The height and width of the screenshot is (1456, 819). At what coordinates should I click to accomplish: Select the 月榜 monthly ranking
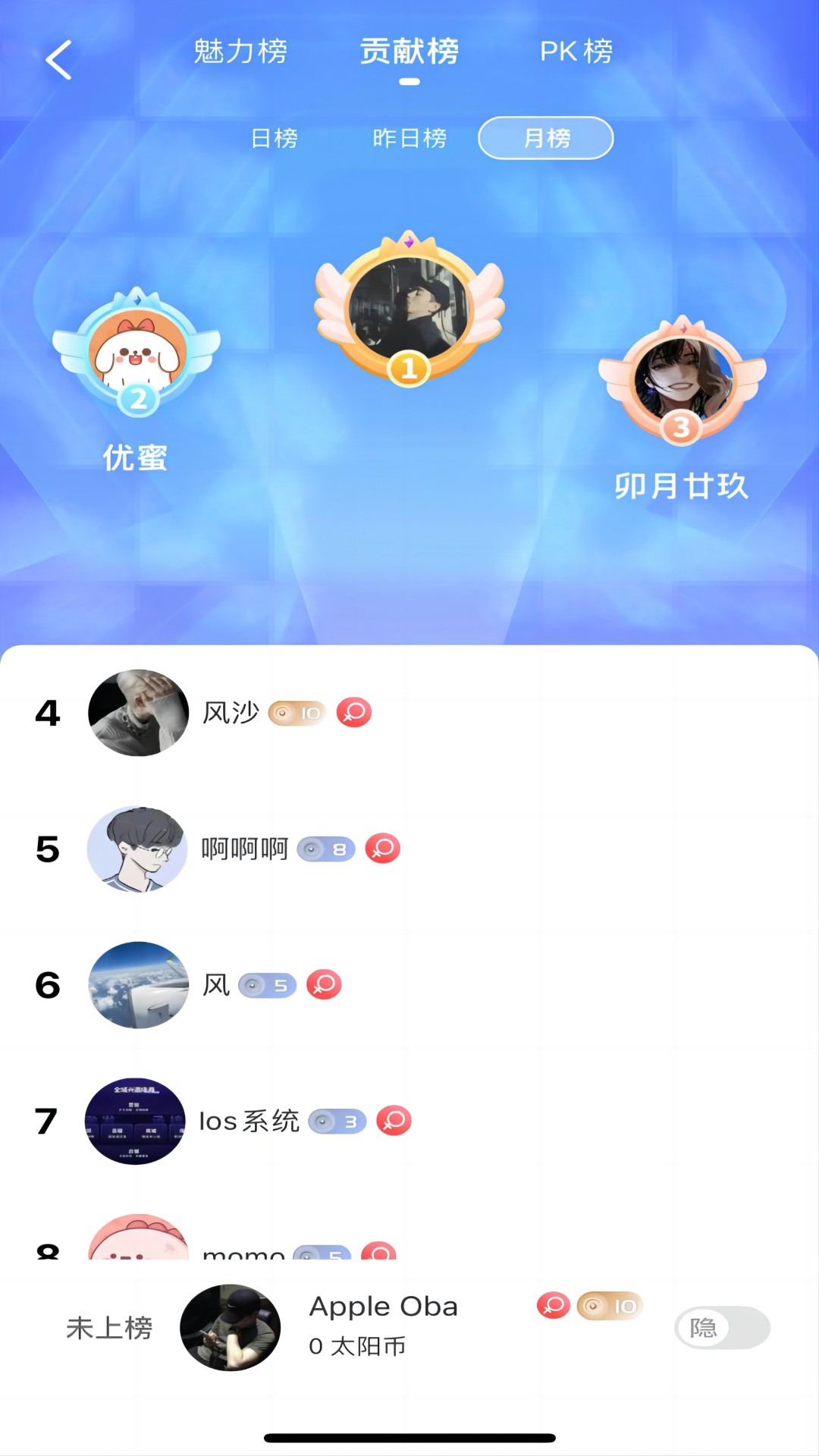point(546,138)
